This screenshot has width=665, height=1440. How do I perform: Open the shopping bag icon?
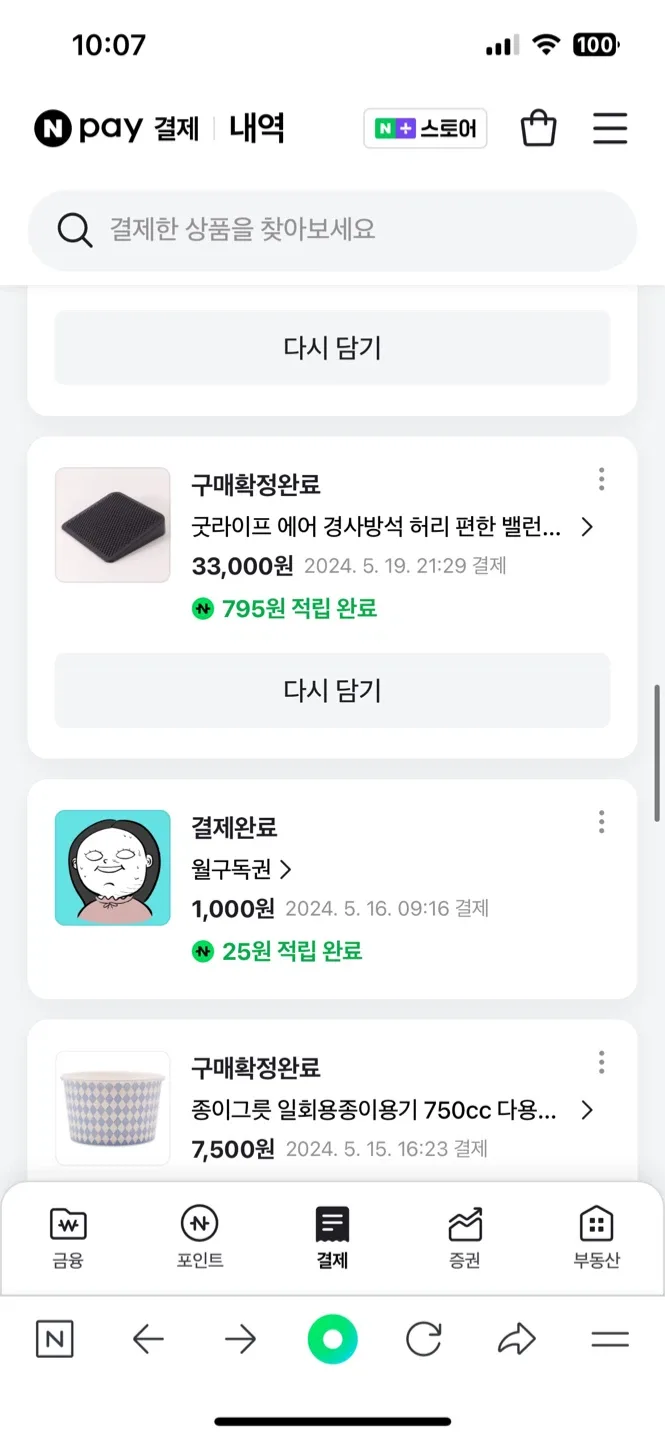(538, 129)
